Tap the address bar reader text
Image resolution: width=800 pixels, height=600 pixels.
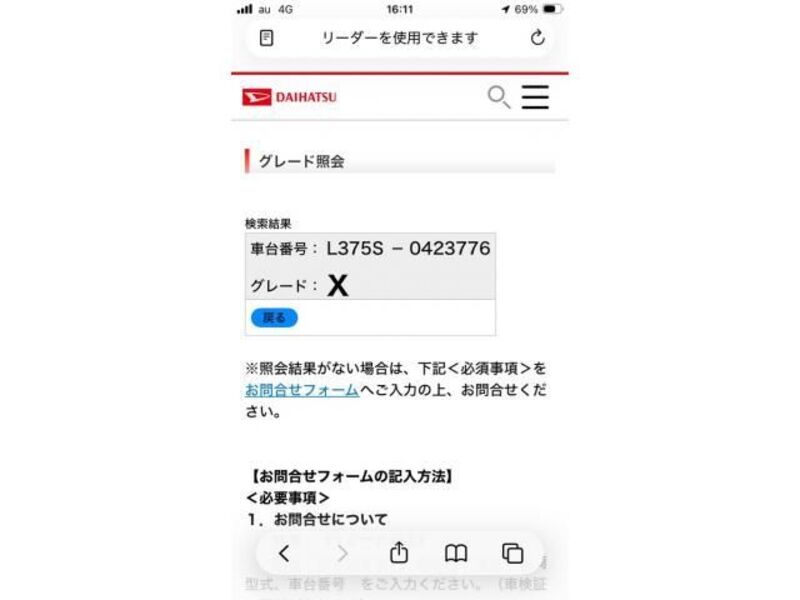(x=399, y=38)
